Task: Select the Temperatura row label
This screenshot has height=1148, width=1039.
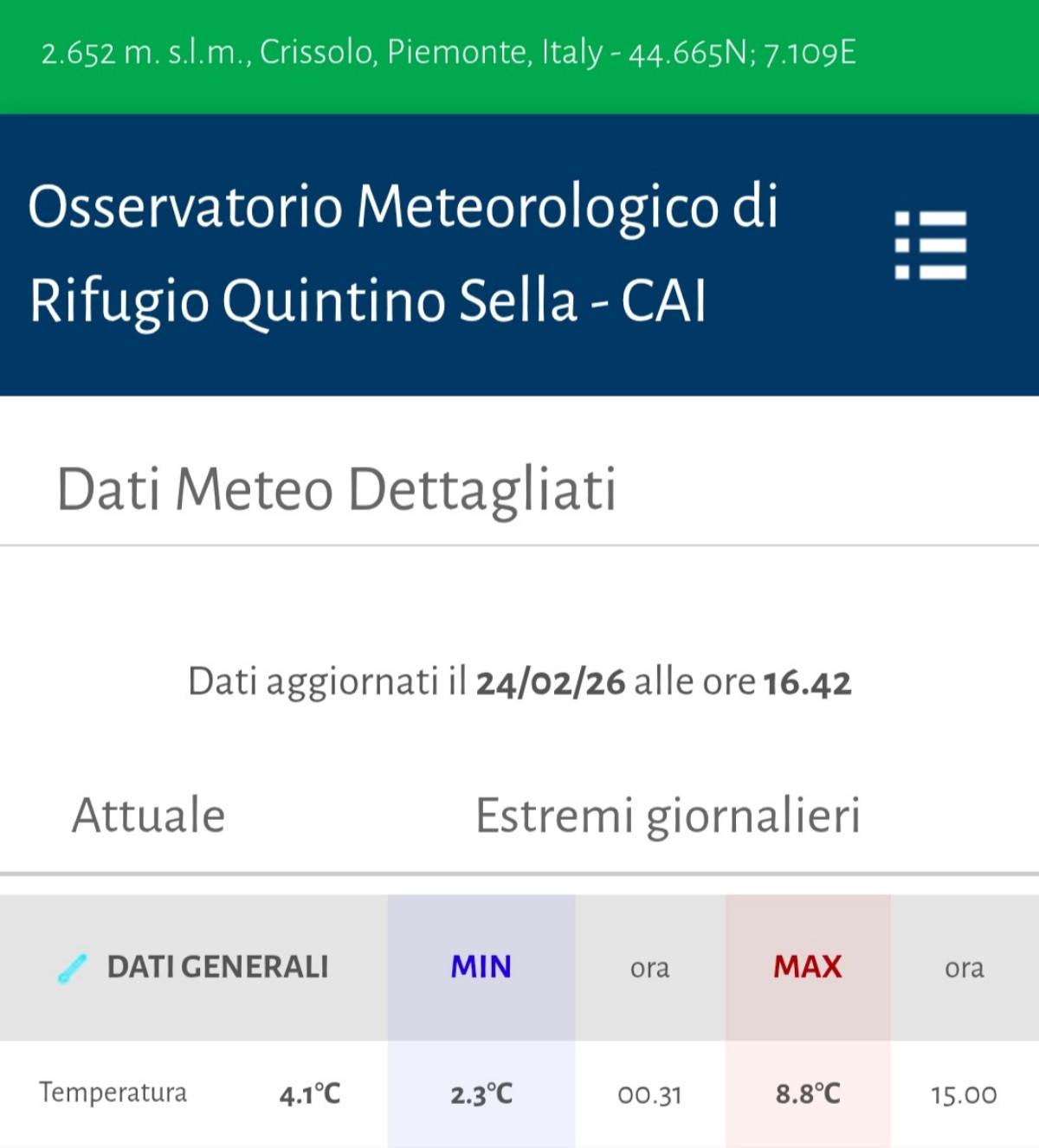Action: click(113, 1093)
